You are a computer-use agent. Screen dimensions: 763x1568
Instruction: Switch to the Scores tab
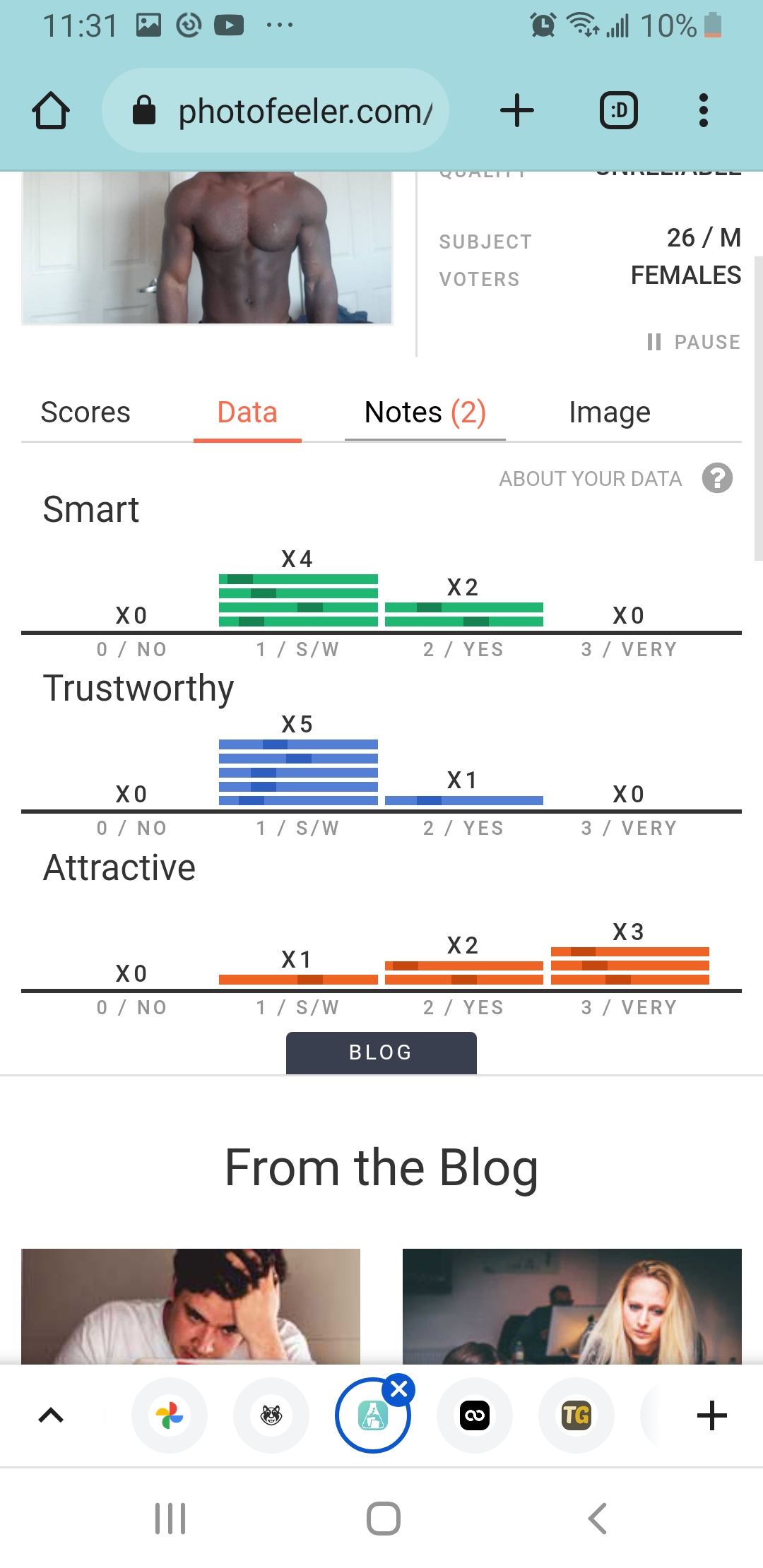[x=85, y=412]
